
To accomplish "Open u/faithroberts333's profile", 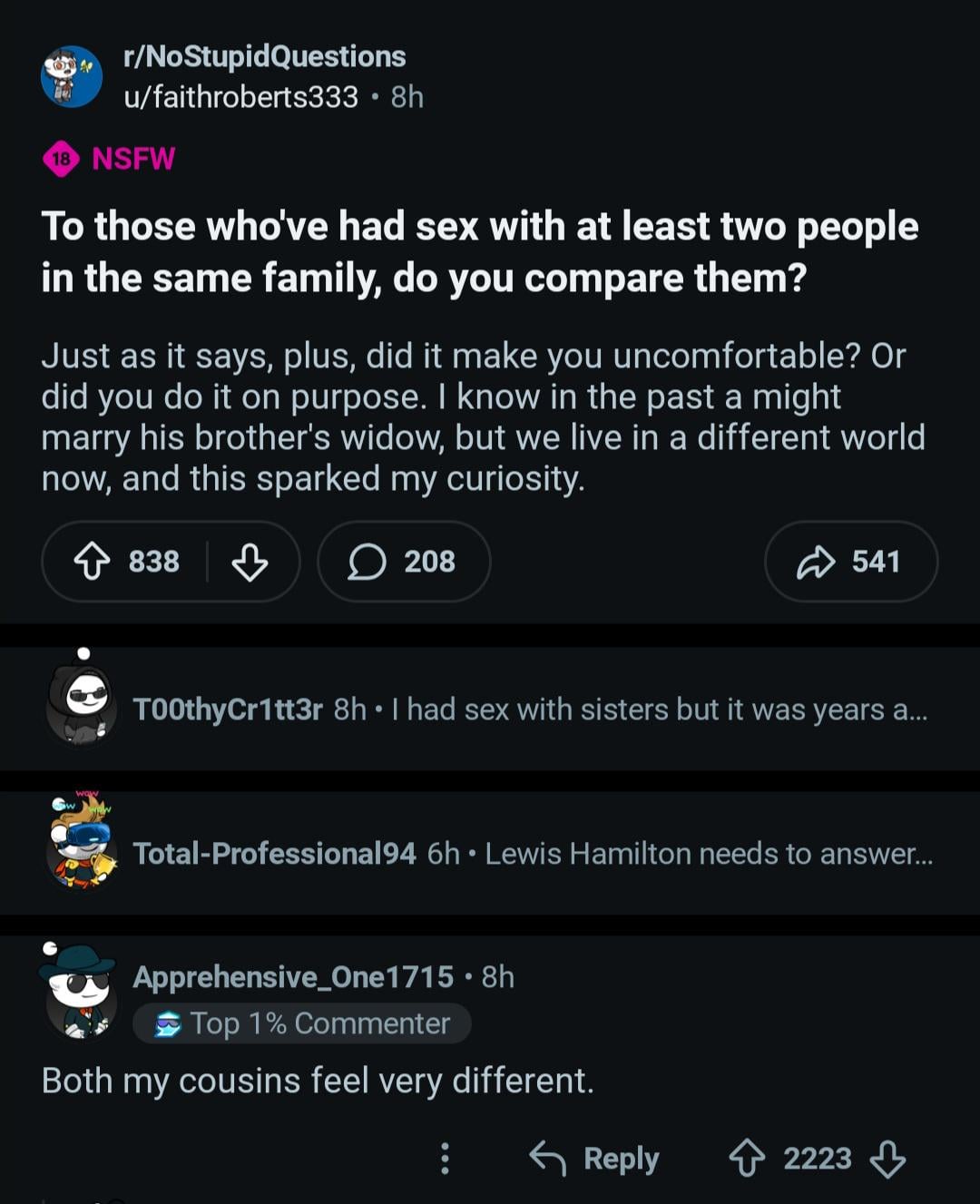I will point(240,97).
